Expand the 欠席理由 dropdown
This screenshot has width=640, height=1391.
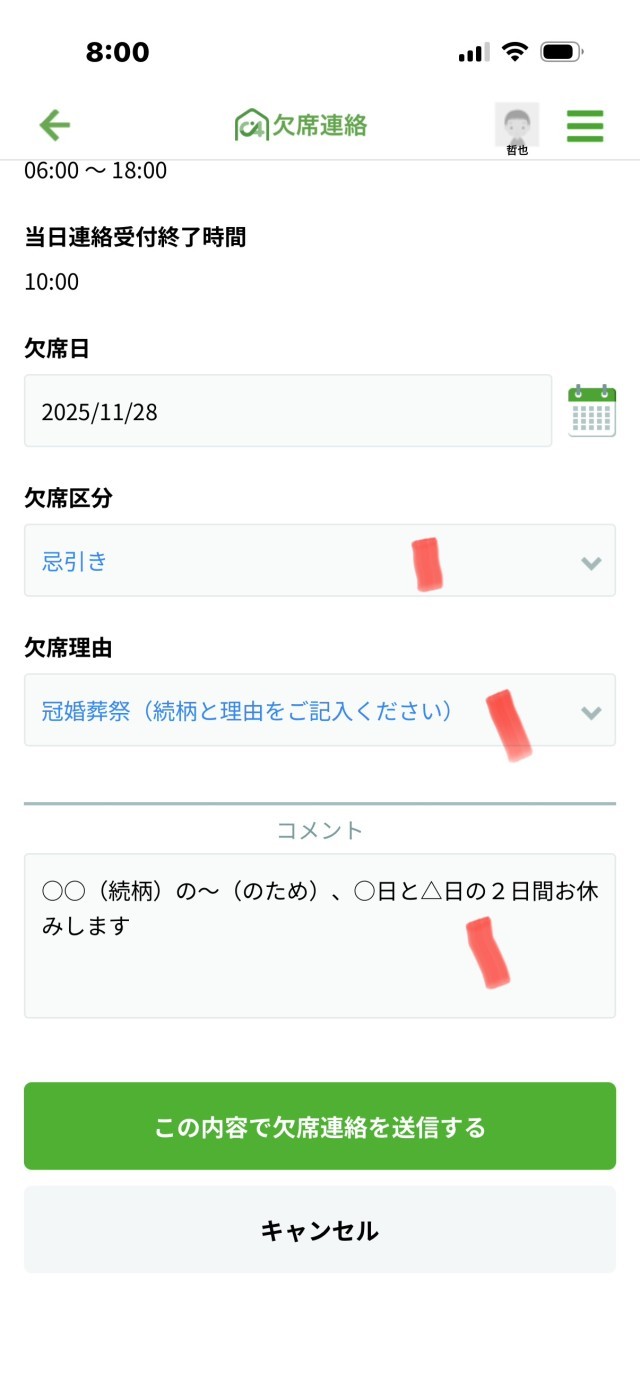point(319,711)
